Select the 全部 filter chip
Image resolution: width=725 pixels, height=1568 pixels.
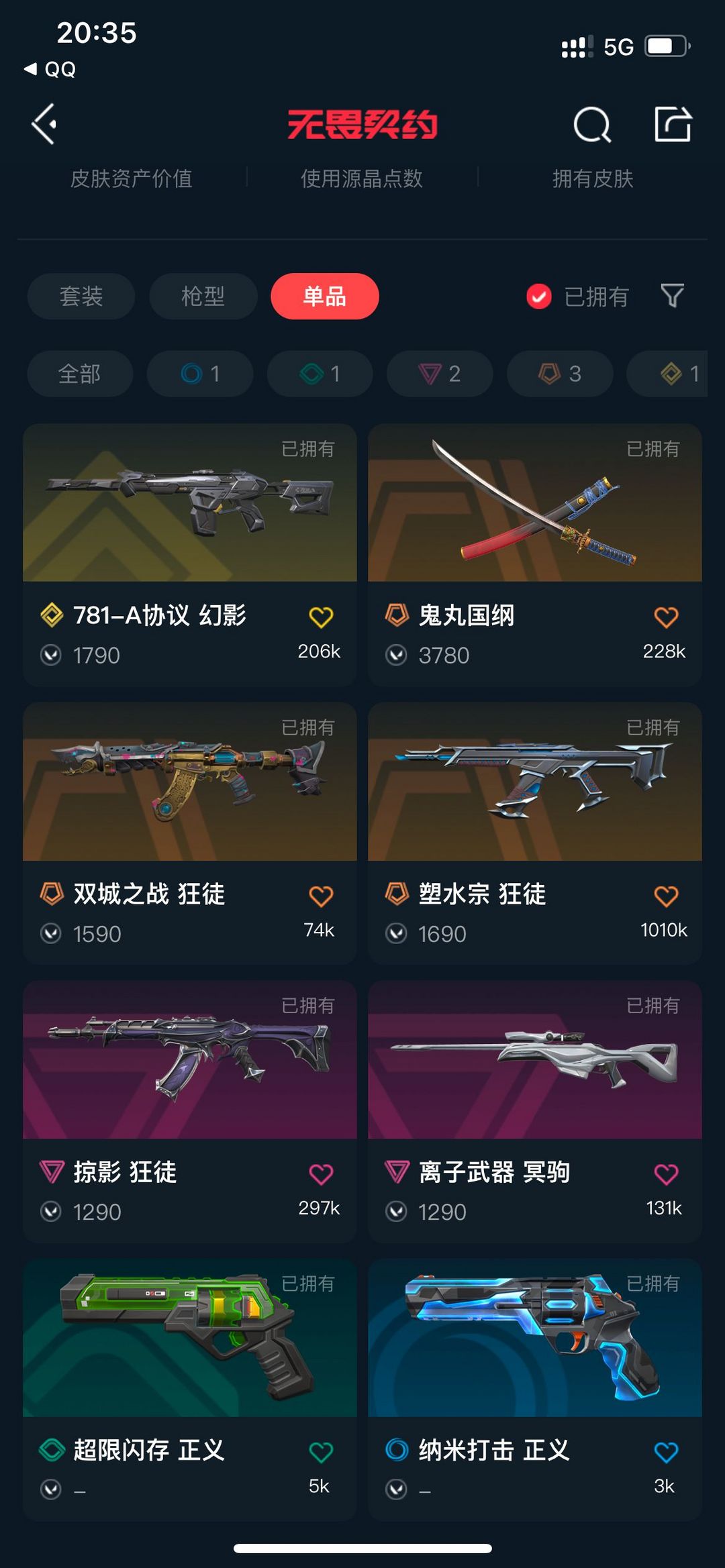[80, 374]
